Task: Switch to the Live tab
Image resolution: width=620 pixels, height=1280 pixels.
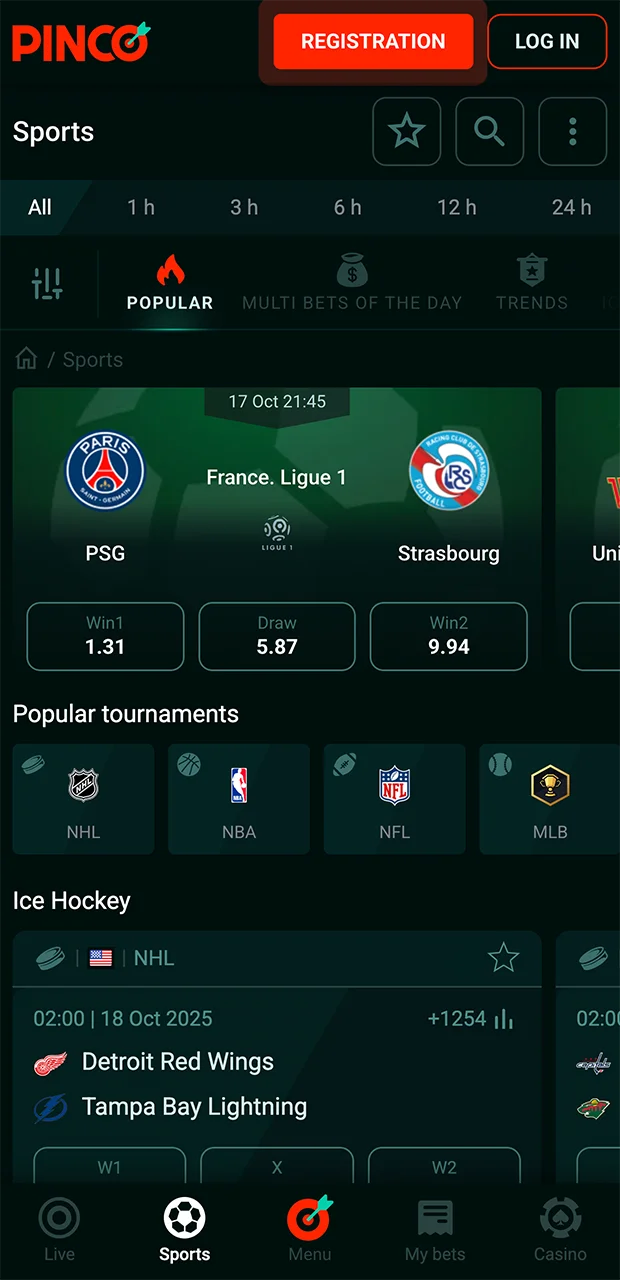Action: coord(59,1230)
